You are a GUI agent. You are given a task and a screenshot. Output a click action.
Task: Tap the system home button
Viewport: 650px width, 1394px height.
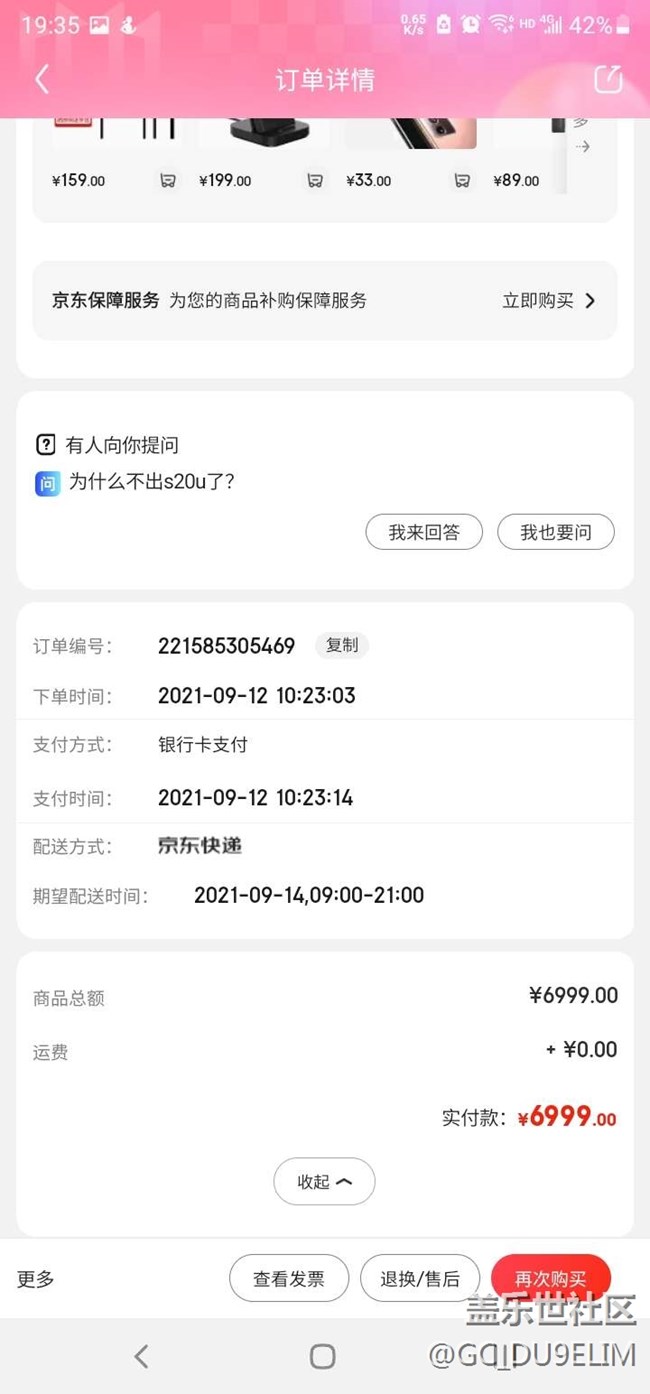click(322, 1356)
